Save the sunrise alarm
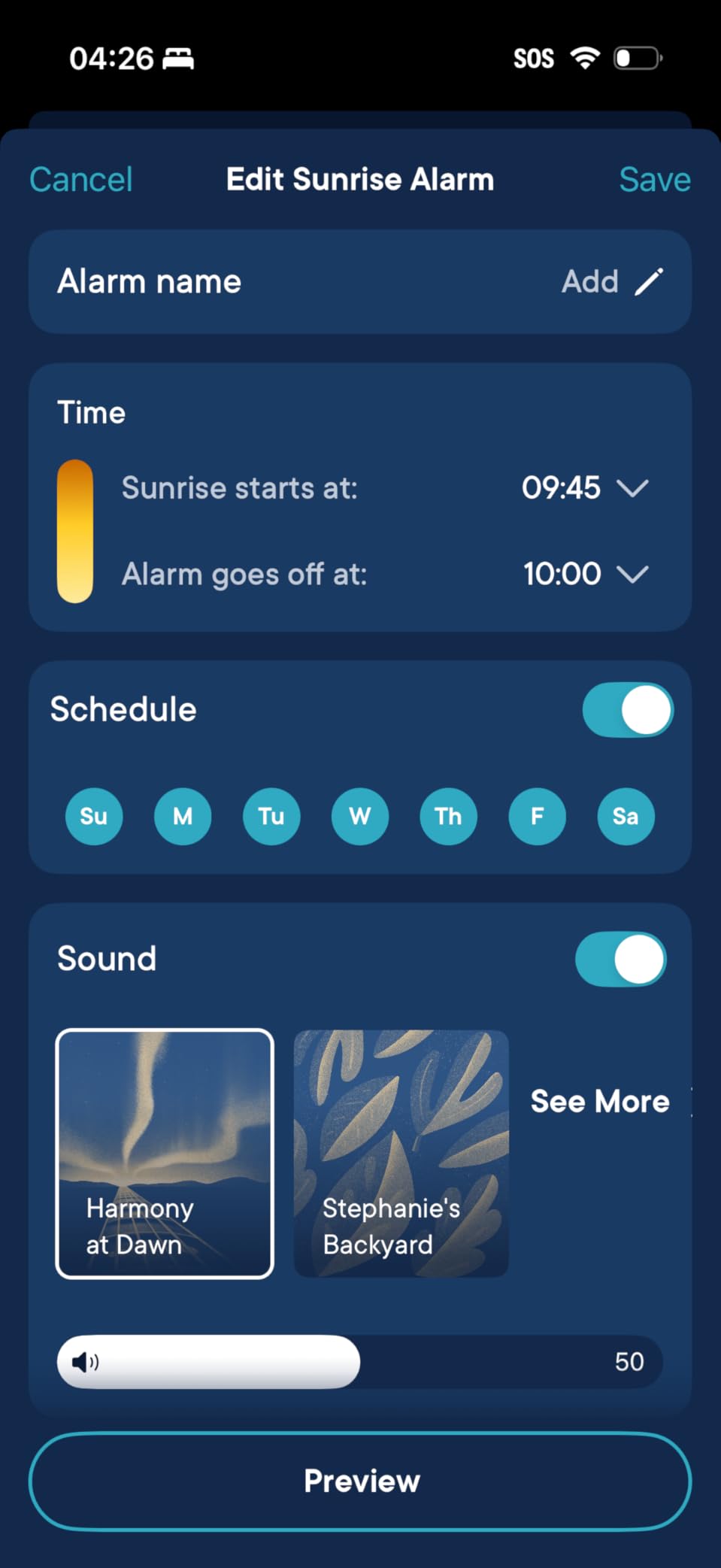Viewport: 721px width, 1568px height. 655,179
